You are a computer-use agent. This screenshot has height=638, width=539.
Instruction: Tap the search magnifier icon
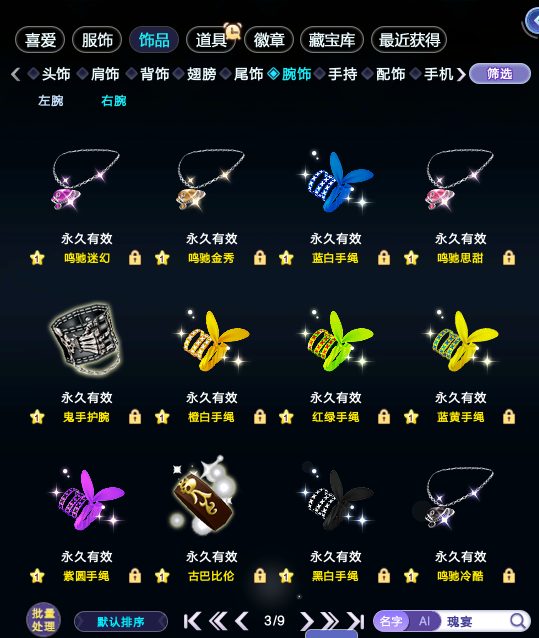[x=518, y=621]
